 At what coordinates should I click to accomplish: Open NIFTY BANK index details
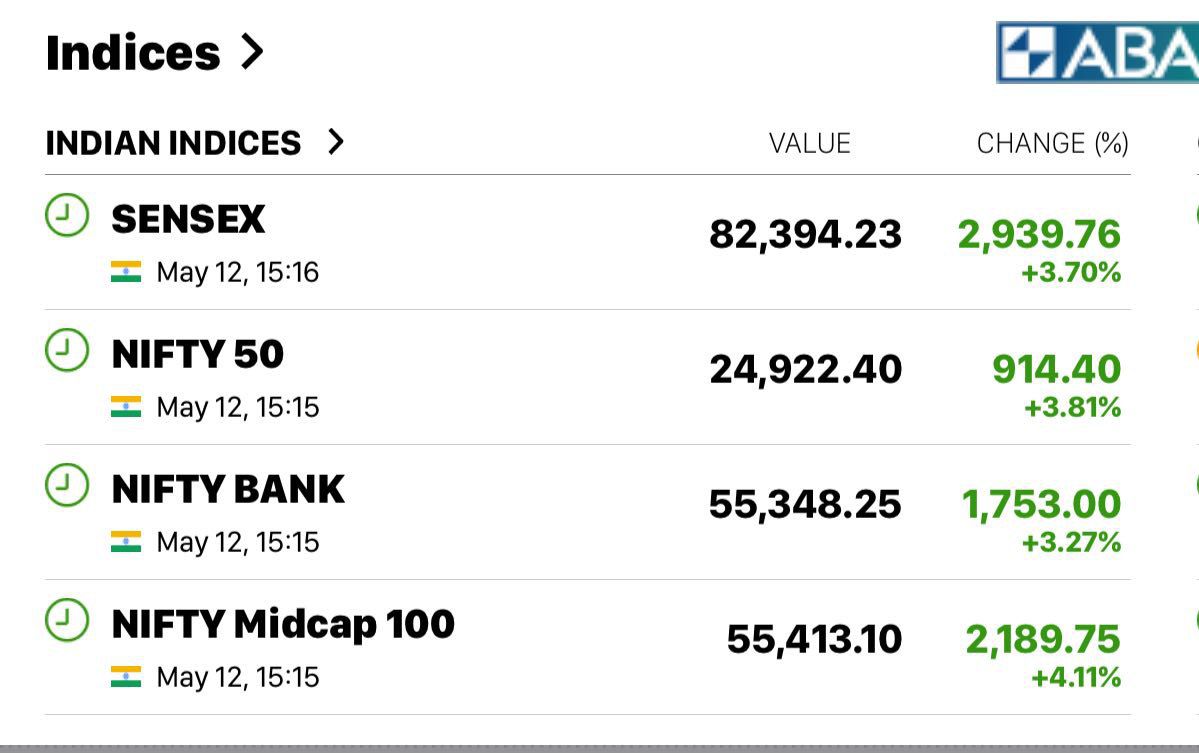[x=228, y=489]
